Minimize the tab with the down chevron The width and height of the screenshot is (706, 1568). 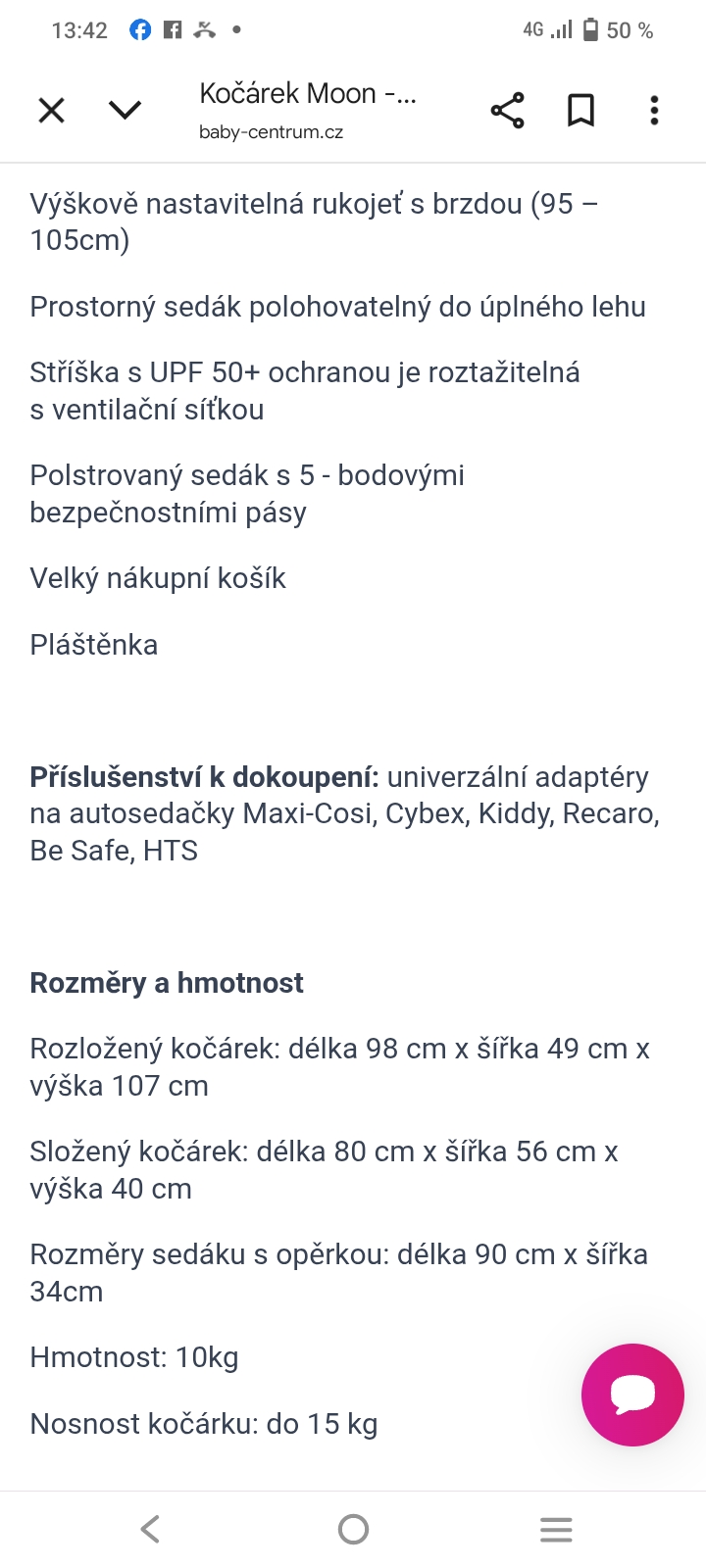125,111
